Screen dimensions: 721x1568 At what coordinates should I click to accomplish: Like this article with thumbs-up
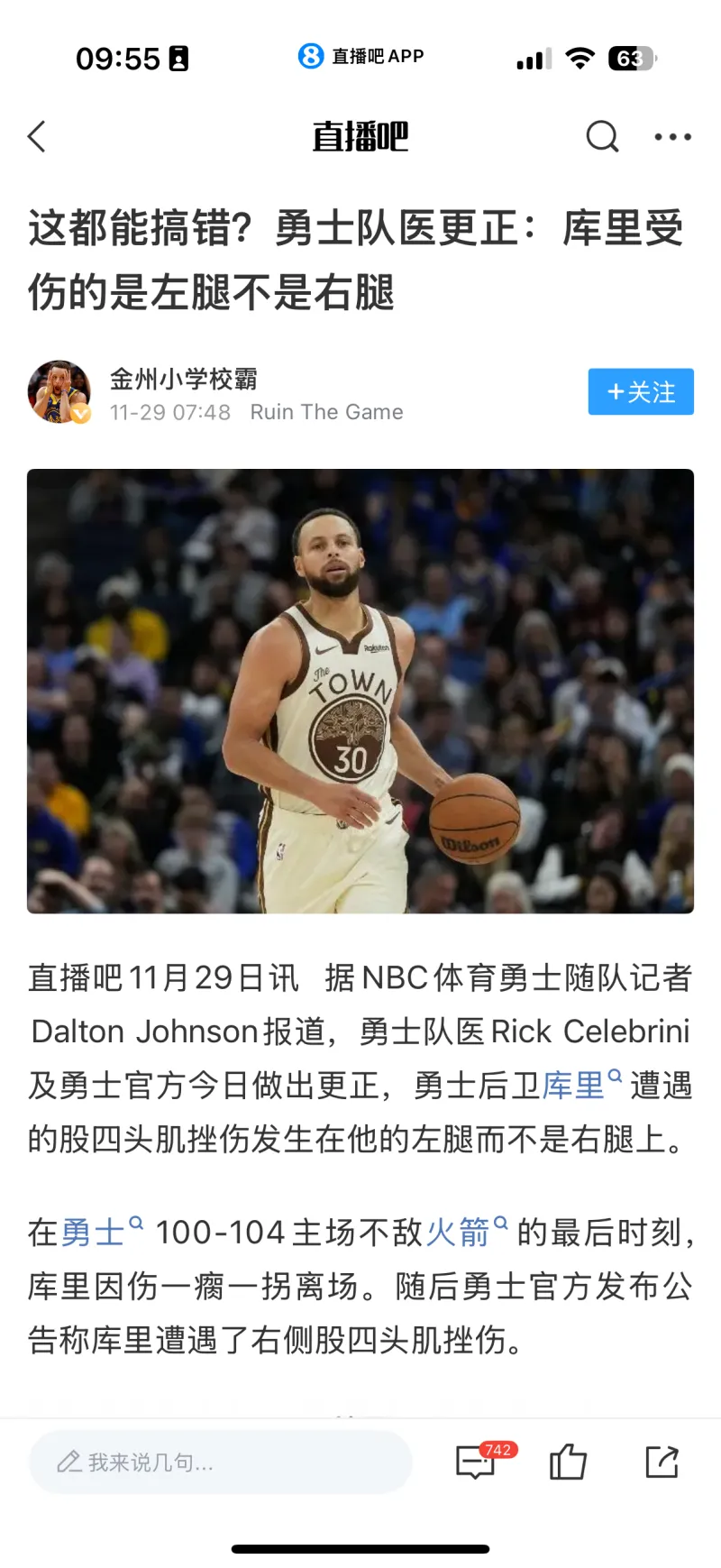click(x=568, y=1462)
